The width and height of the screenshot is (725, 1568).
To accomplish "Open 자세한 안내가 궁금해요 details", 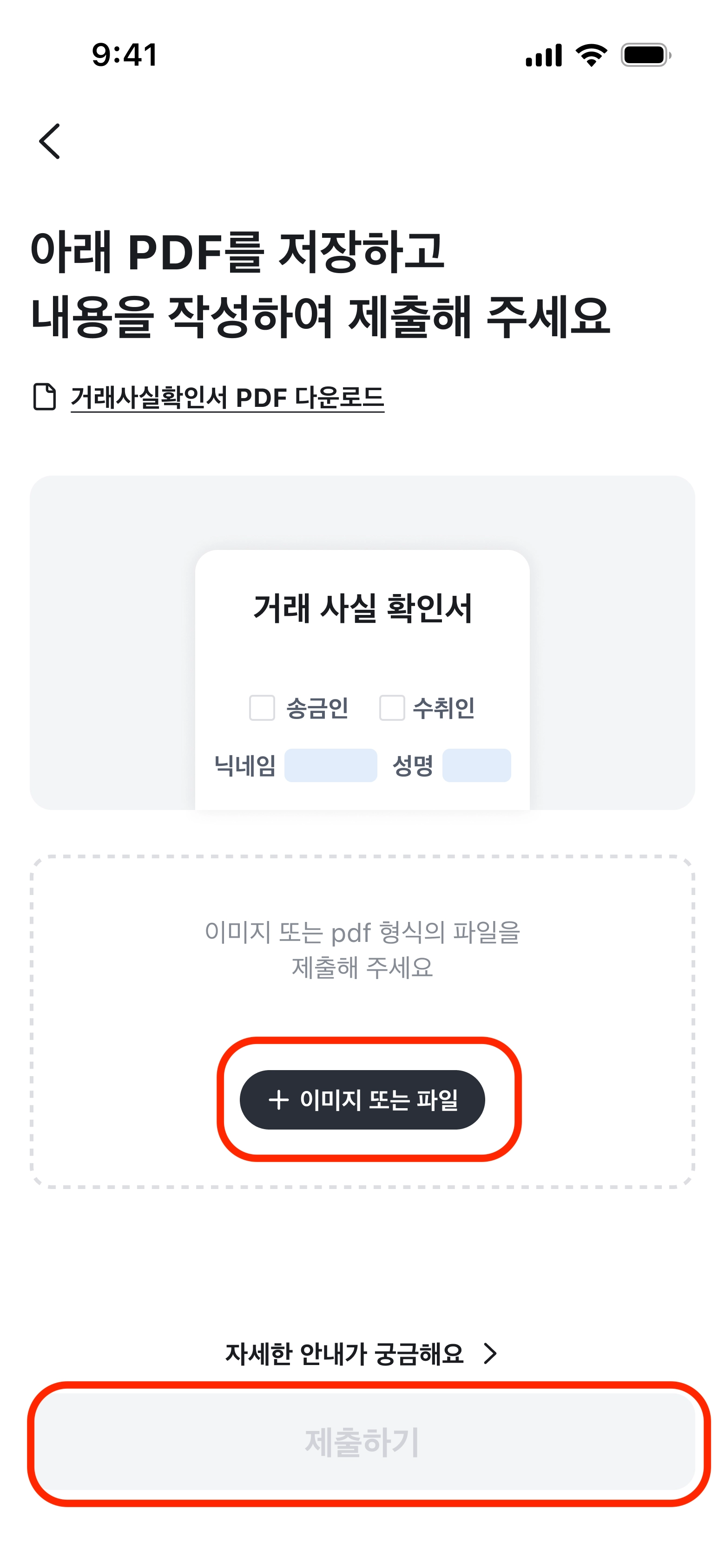I will [x=362, y=1354].
